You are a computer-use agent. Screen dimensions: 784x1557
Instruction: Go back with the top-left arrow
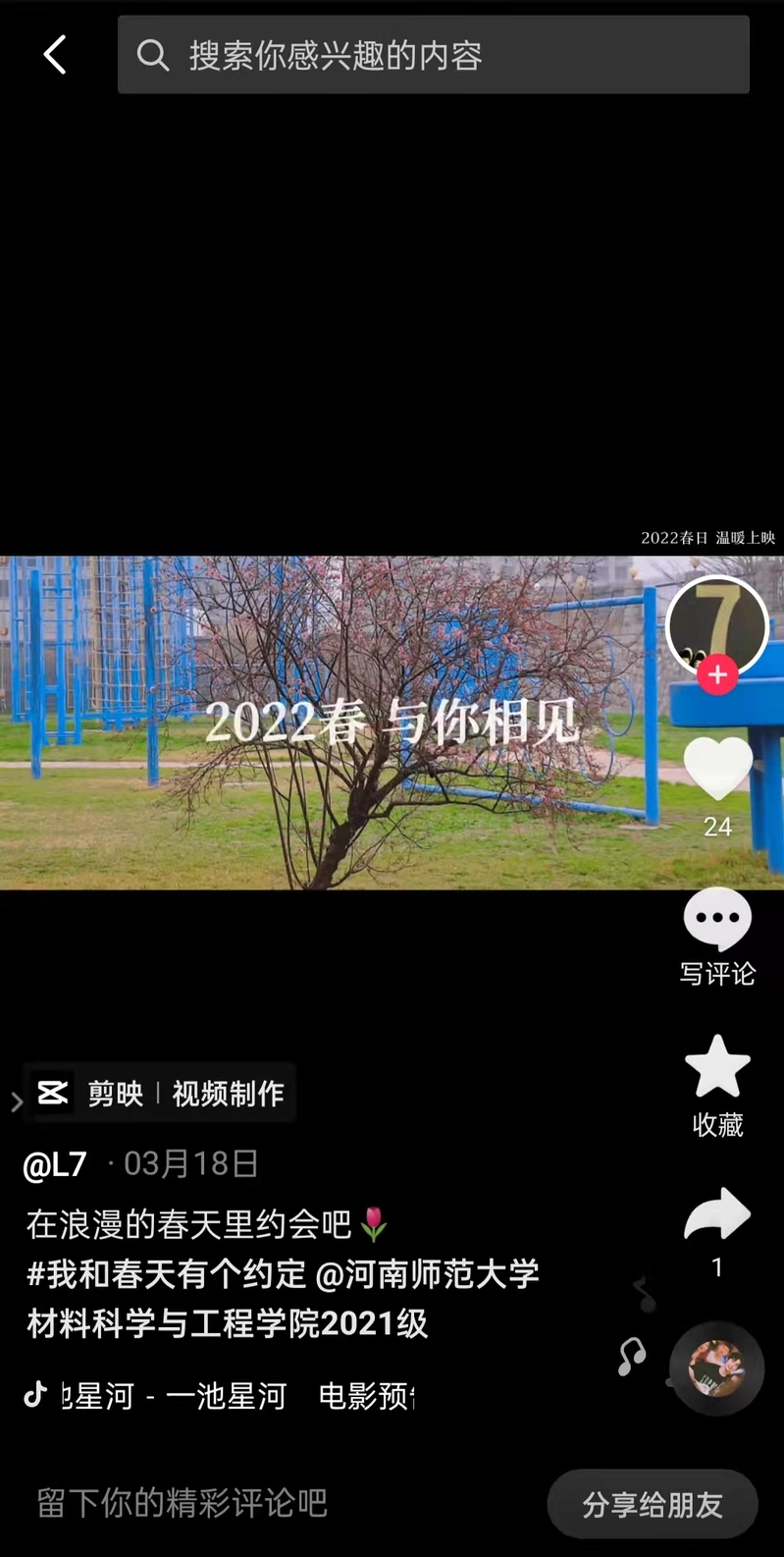[55, 55]
